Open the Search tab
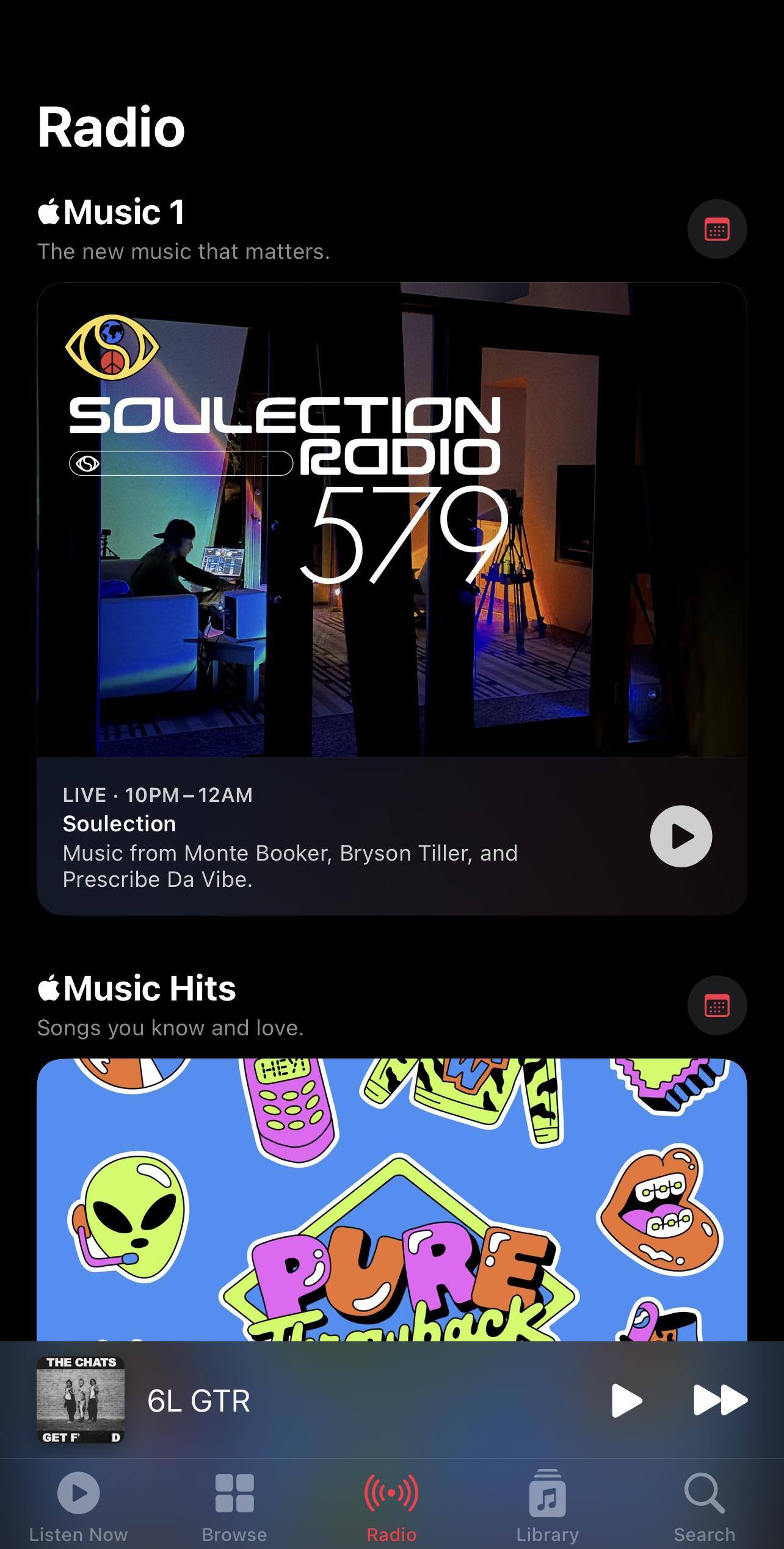784x1549 pixels. tap(704, 1506)
